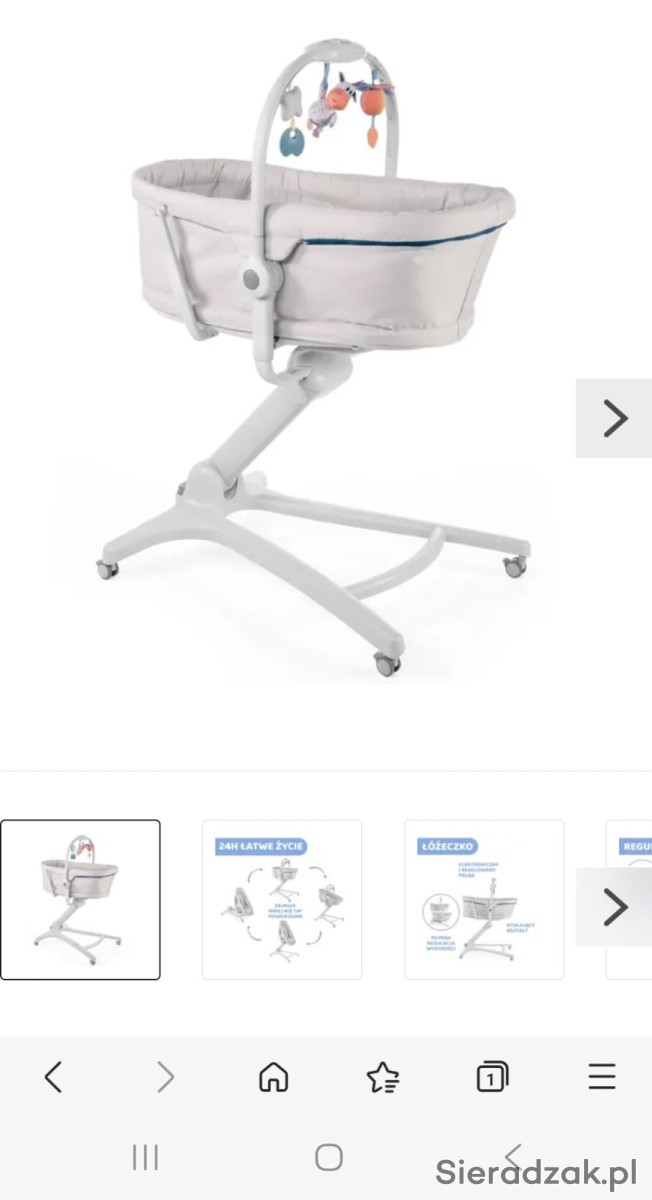This screenshot has height=1200, width=652.
Task: View open browser tabs
Action: [491, 1077]
